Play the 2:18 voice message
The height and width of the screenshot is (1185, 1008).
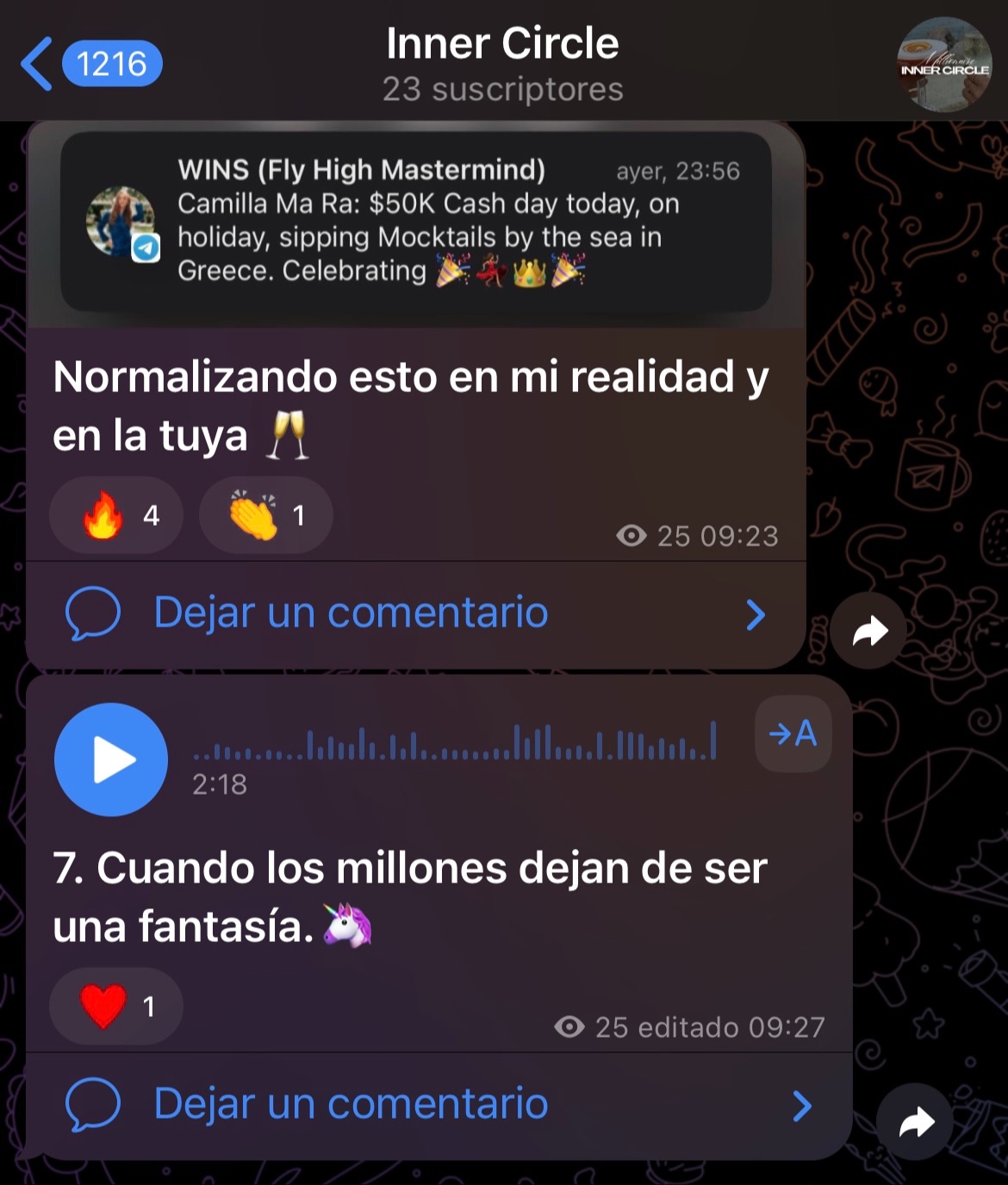point(111,759)
